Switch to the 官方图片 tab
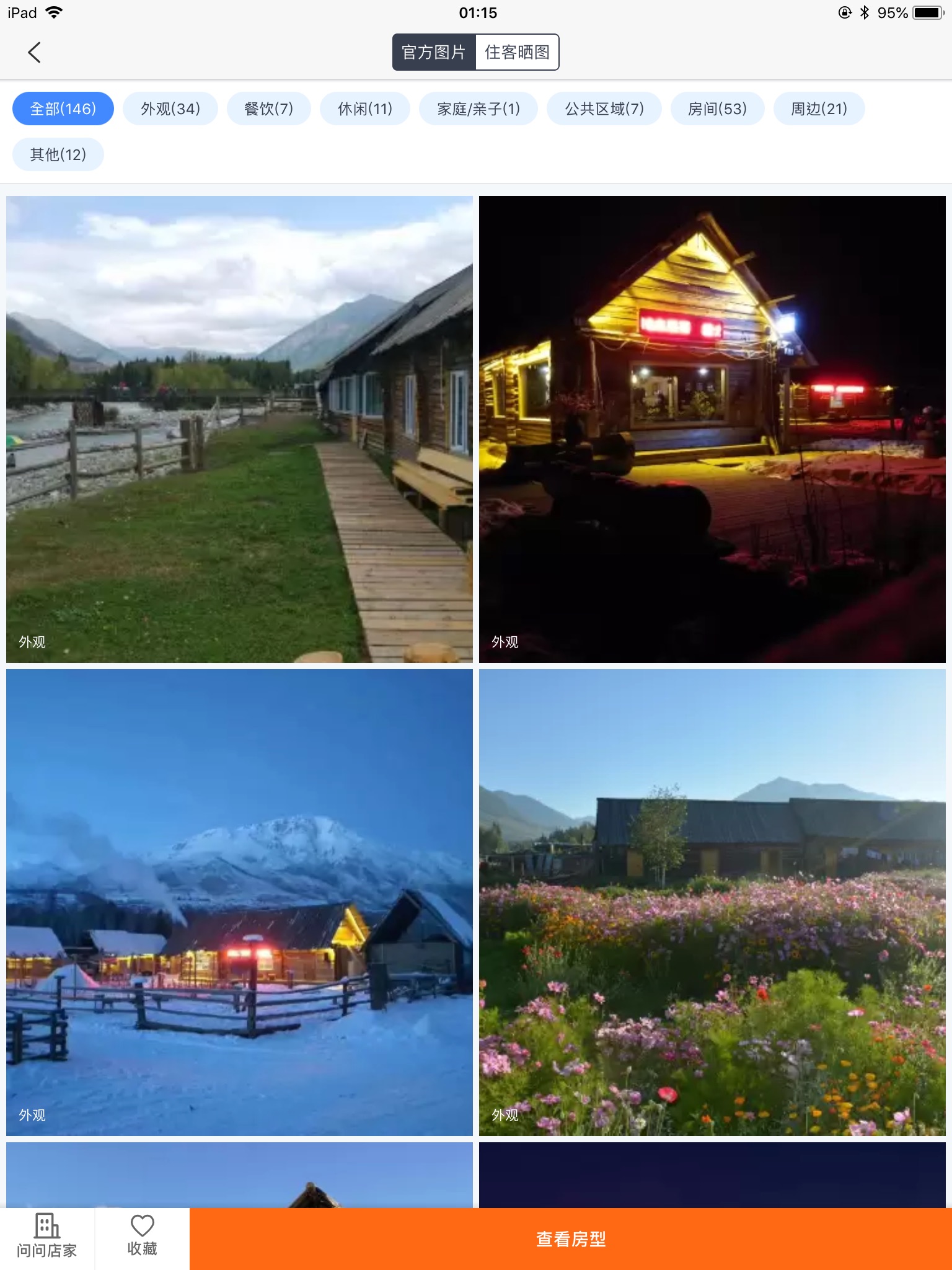 [x=434, y=53]
